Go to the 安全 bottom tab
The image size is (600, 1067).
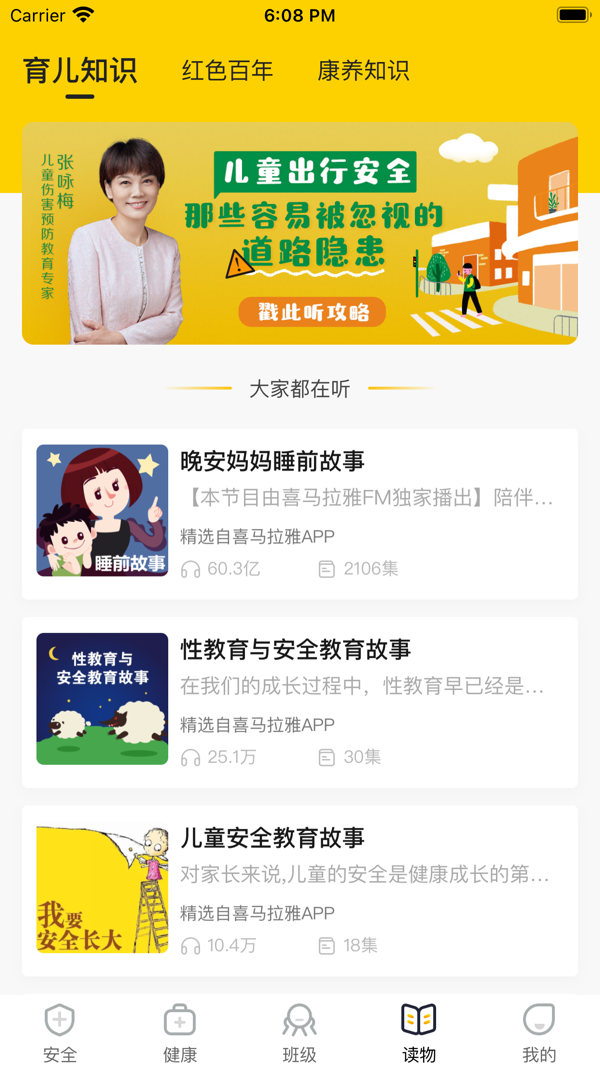(60, 1032)
